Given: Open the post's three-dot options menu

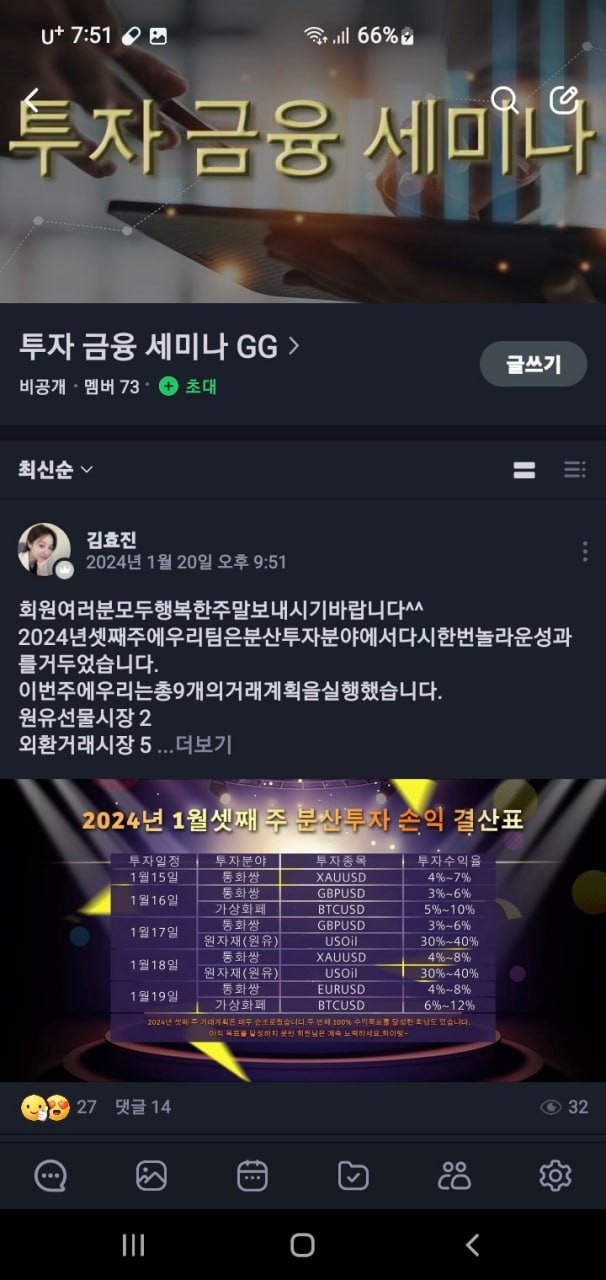Looking at the screenshot, I should 585,551.
